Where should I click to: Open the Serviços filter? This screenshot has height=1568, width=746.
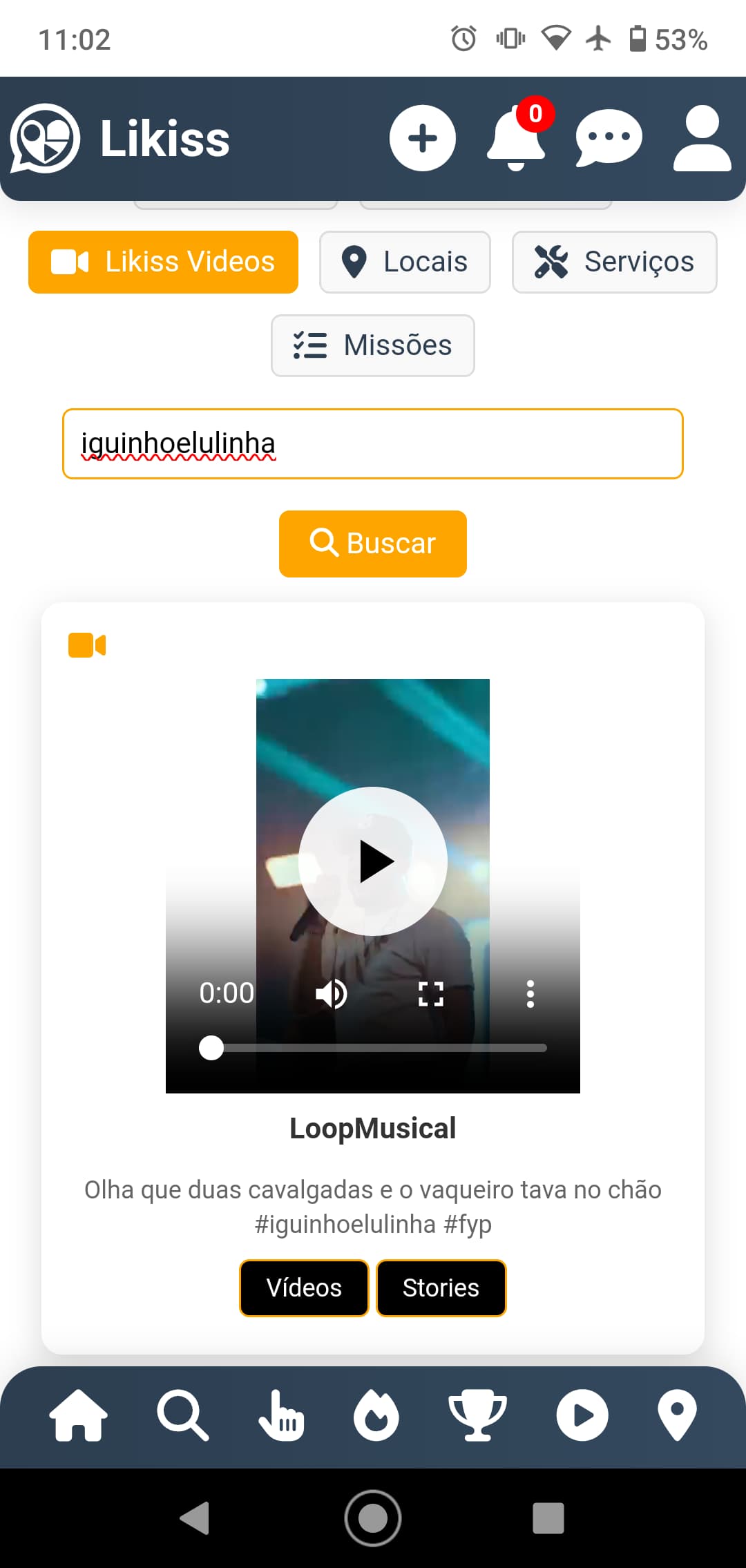614,262
